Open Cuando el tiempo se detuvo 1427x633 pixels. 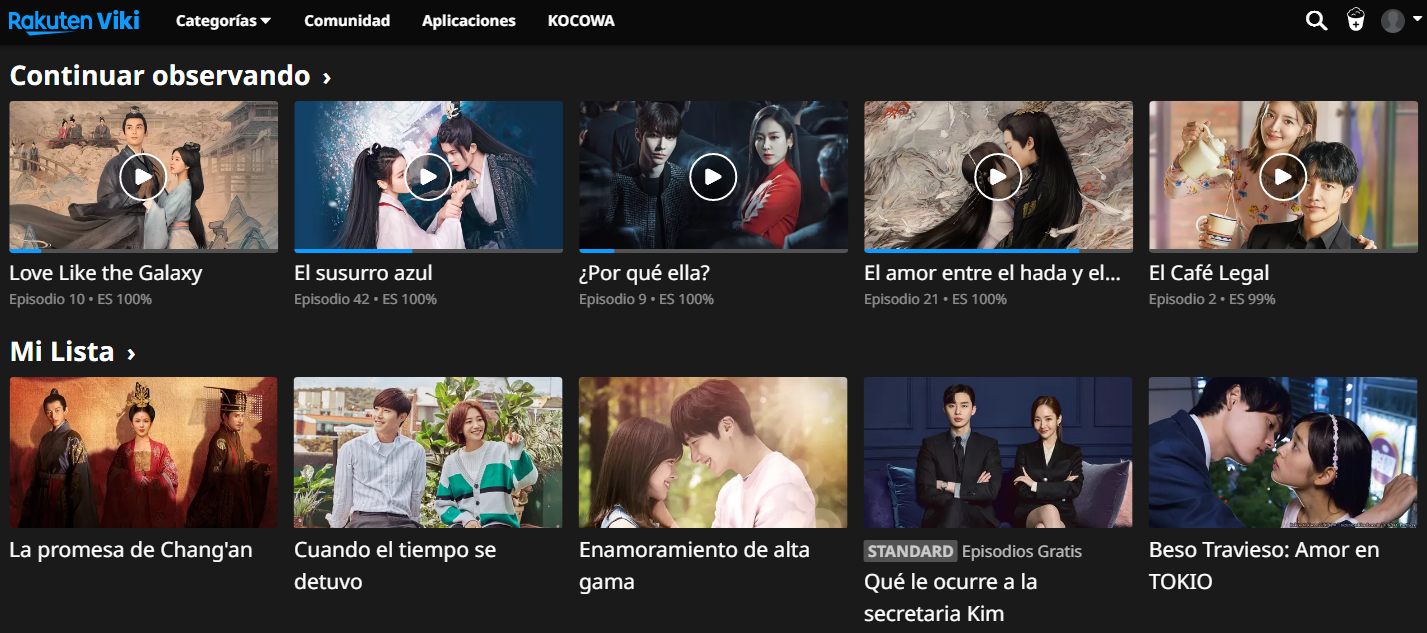click(x=428, y=452)
